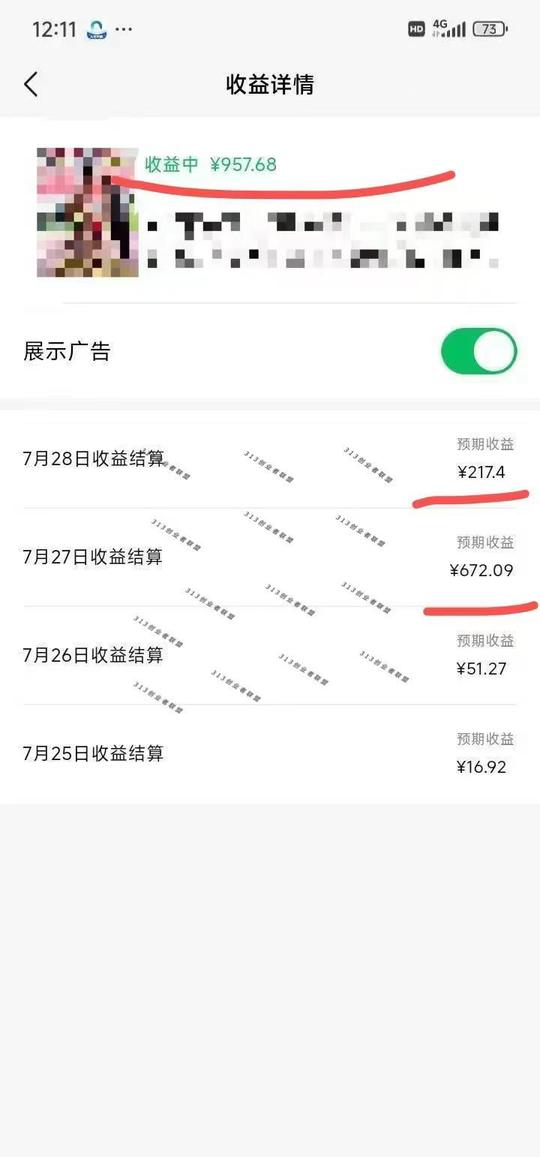This screenshot has width=540, height=1157.
Task: Go back from the 收益详情 page
Action: (x=30, y=84)
